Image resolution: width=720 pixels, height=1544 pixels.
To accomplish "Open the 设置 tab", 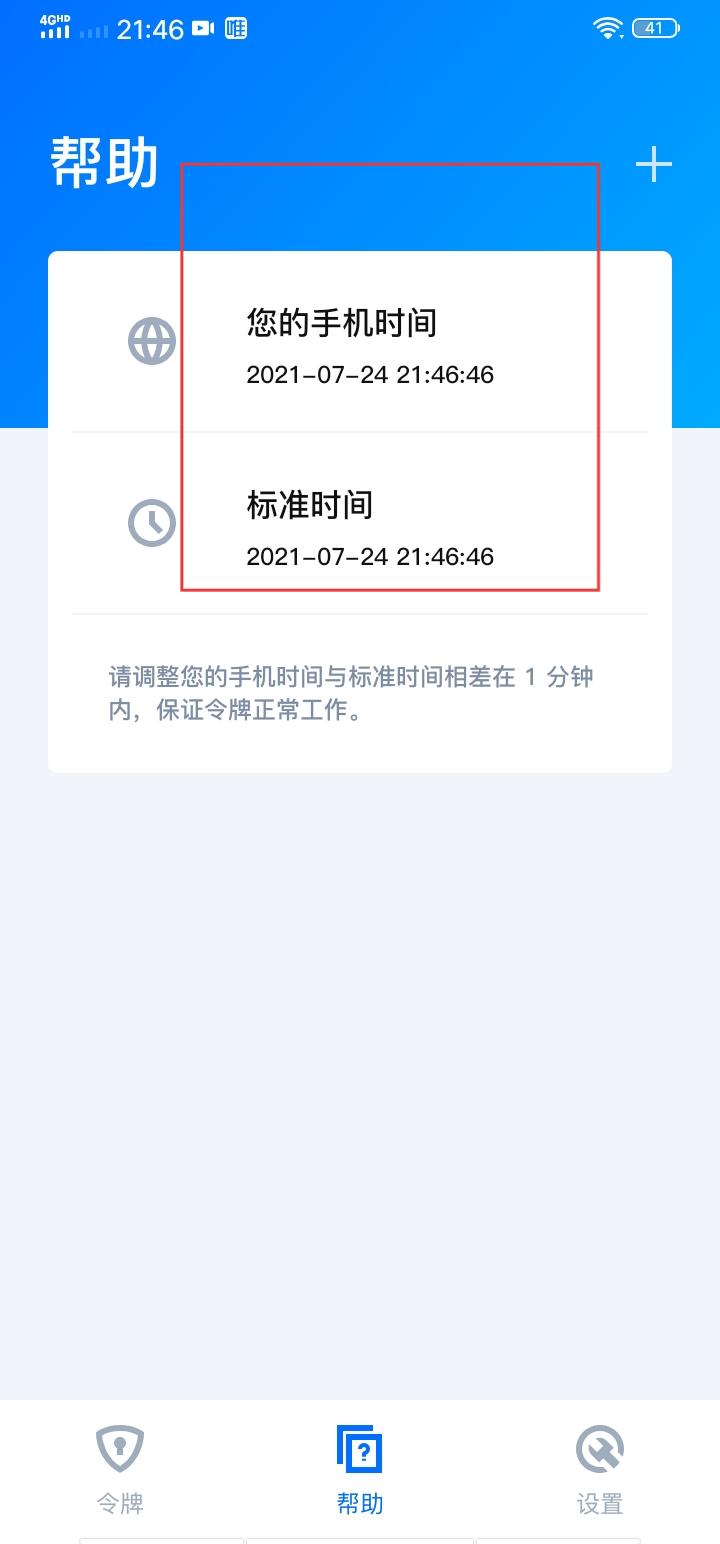I will (600, 1470).
